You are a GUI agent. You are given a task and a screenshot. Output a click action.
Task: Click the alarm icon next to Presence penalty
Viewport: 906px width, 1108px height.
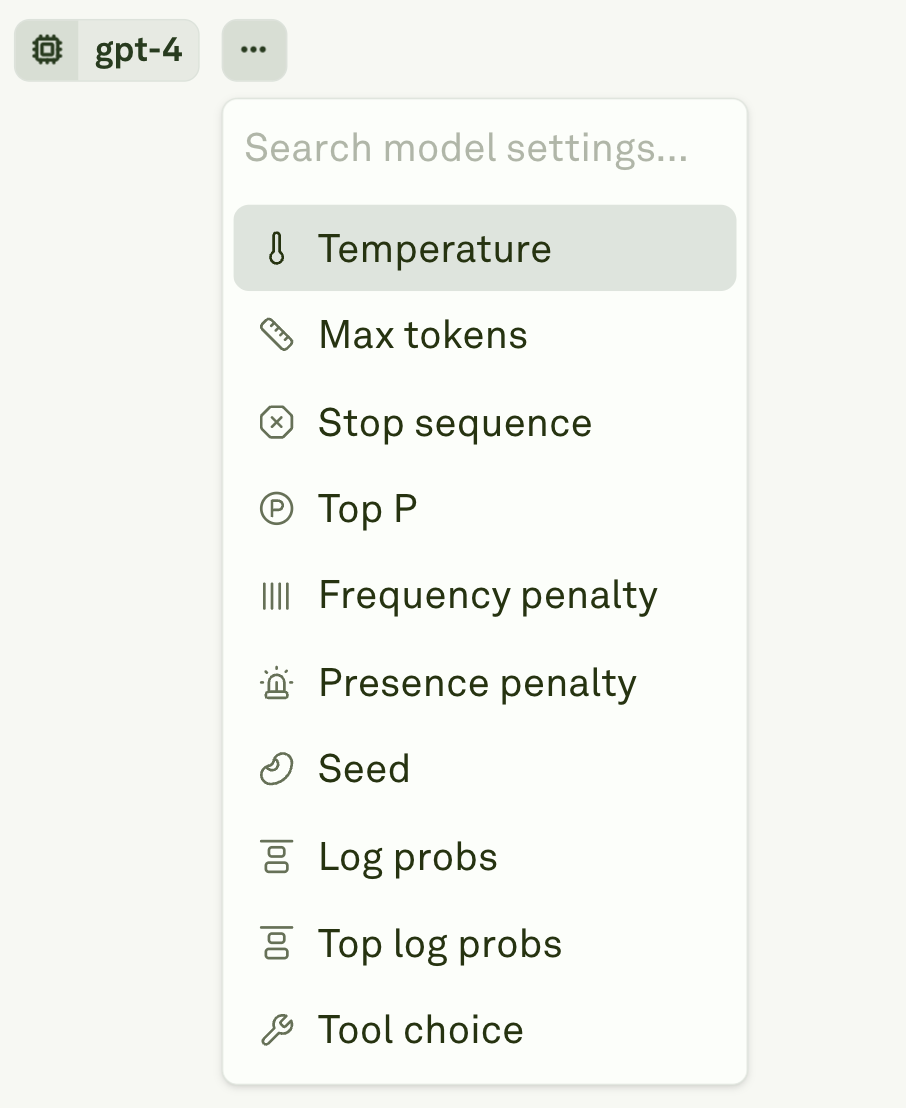[277, 683]
